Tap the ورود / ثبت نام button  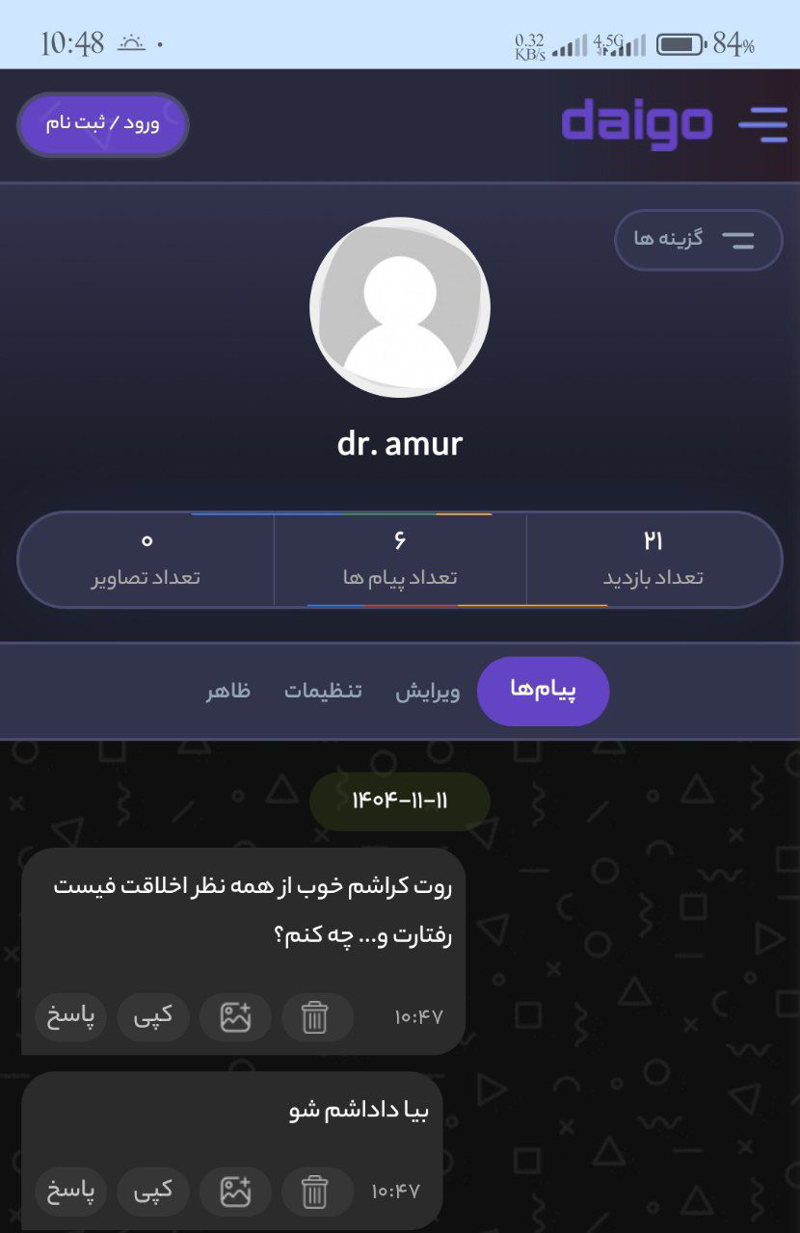pyautogui.click(x=103, y=124)
